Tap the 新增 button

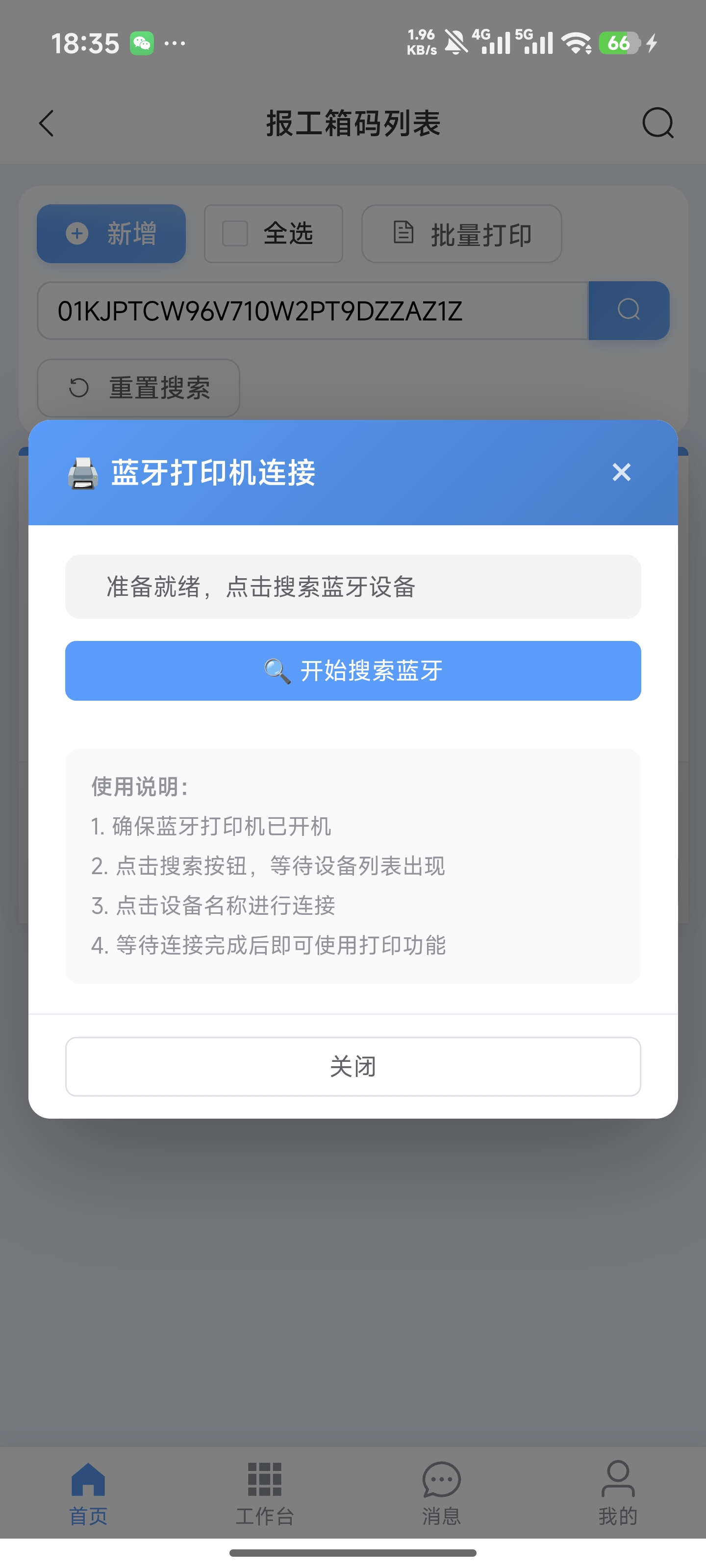tap(111, 234)
